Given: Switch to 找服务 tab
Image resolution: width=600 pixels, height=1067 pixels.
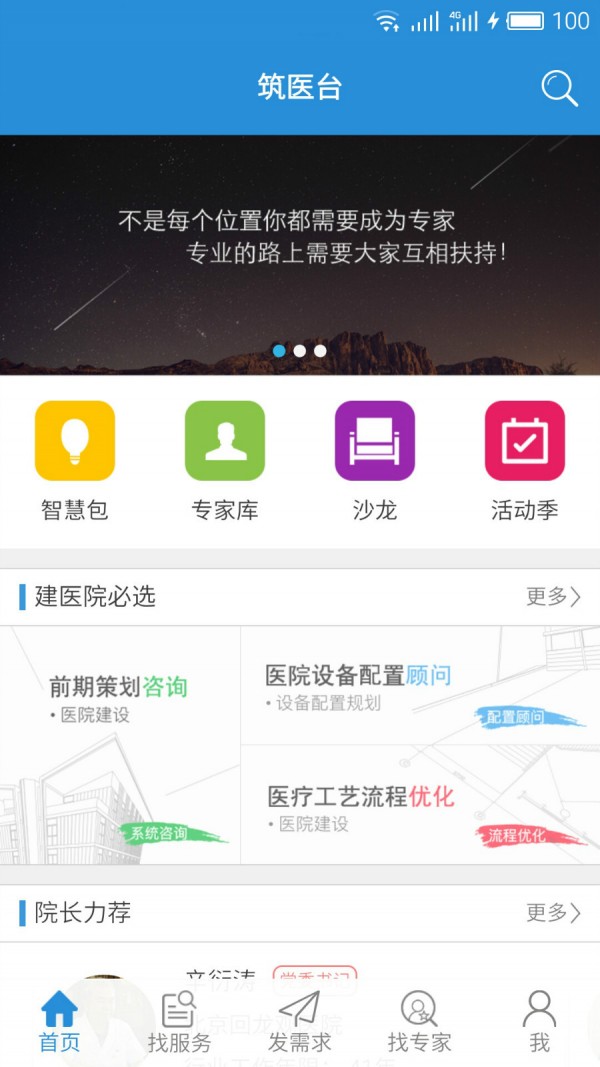Looking at the screenshot, I should click(x=180, y=1021).
